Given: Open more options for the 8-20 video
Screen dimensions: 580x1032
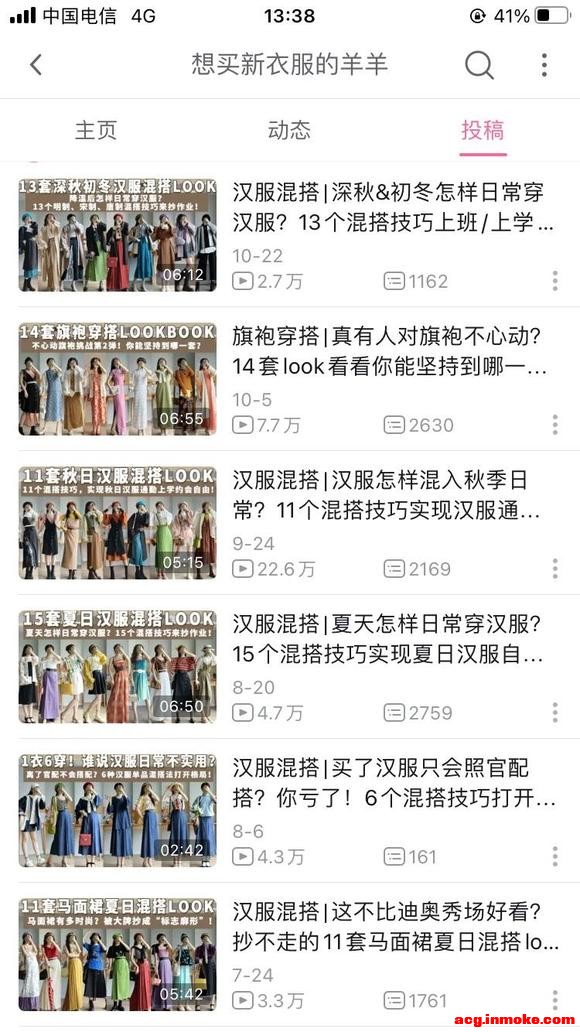Looking at the screenshot, I should [x=554, y=713].
